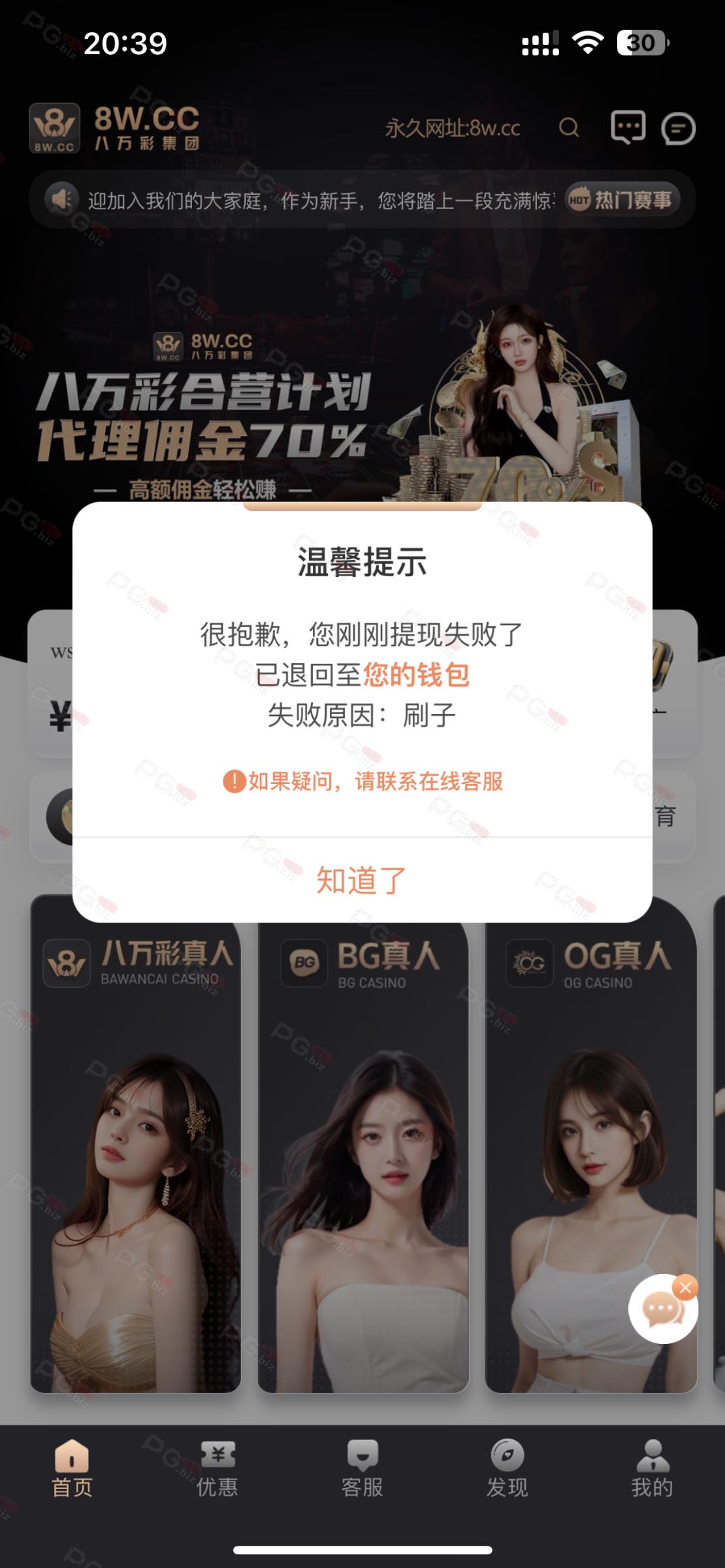Open the floating customer chat bubble

(660, 1311)
